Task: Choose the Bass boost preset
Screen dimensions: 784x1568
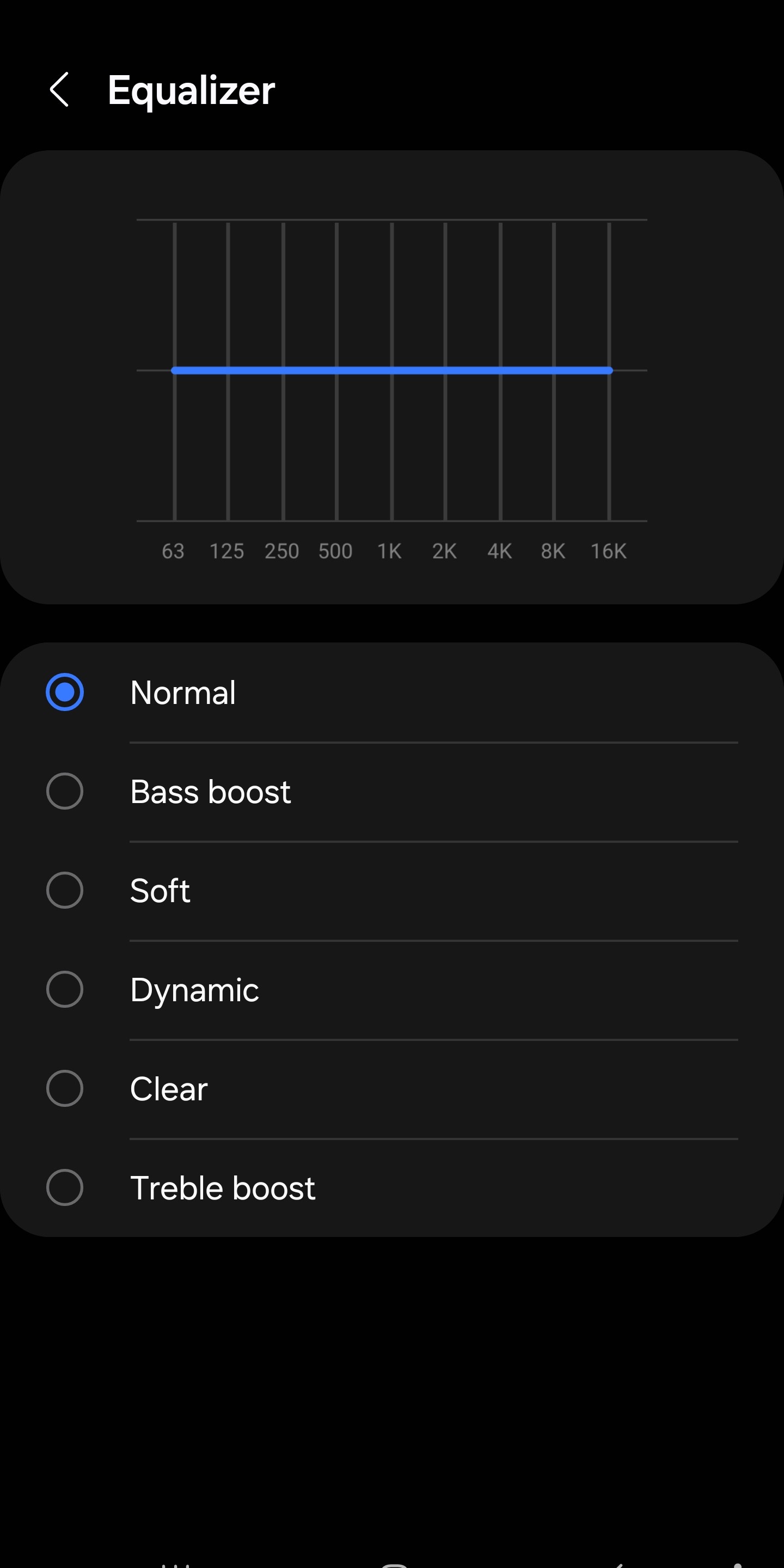Action: pos(65,791)
